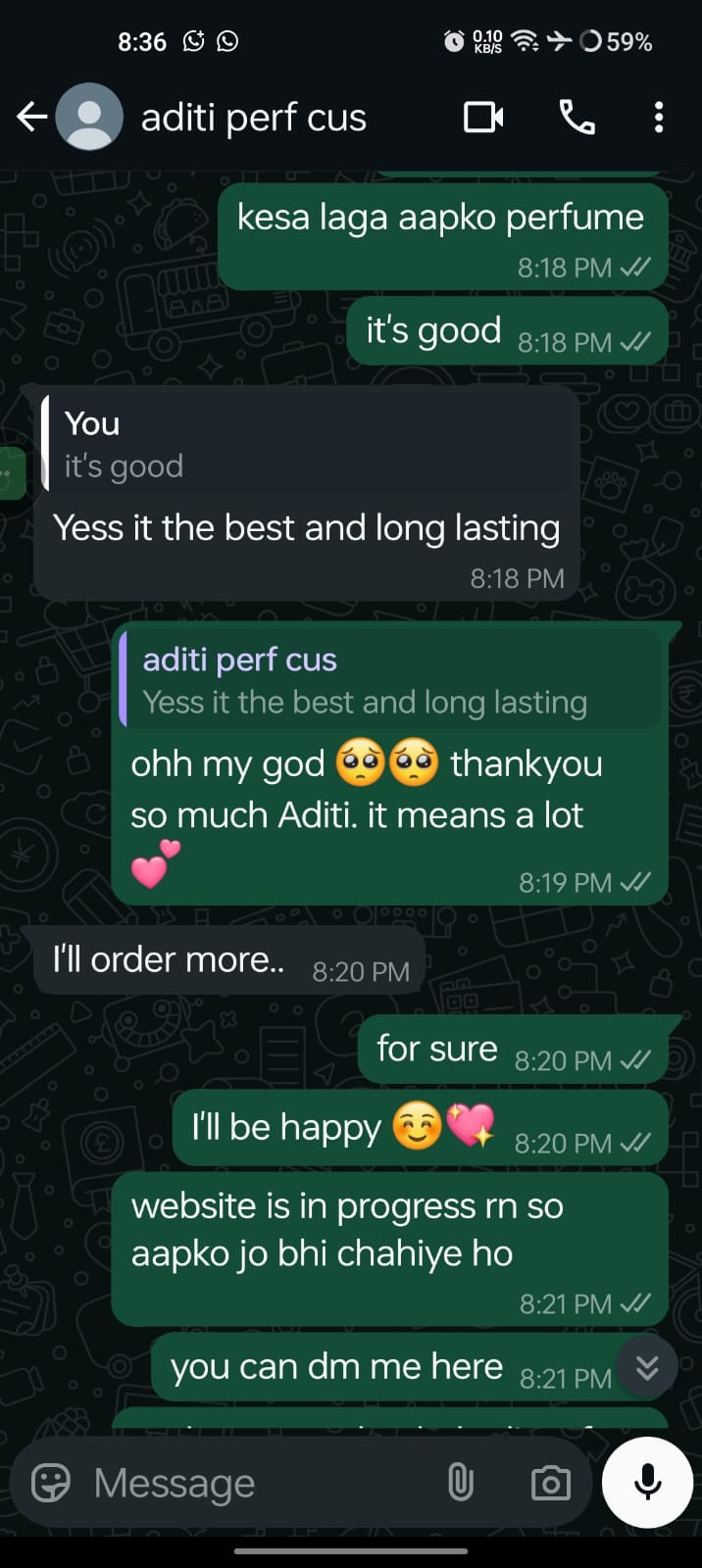Screen dimensions: 702x1568
Task: Start a video call with aditi
Action: click(x=482, y=118)
